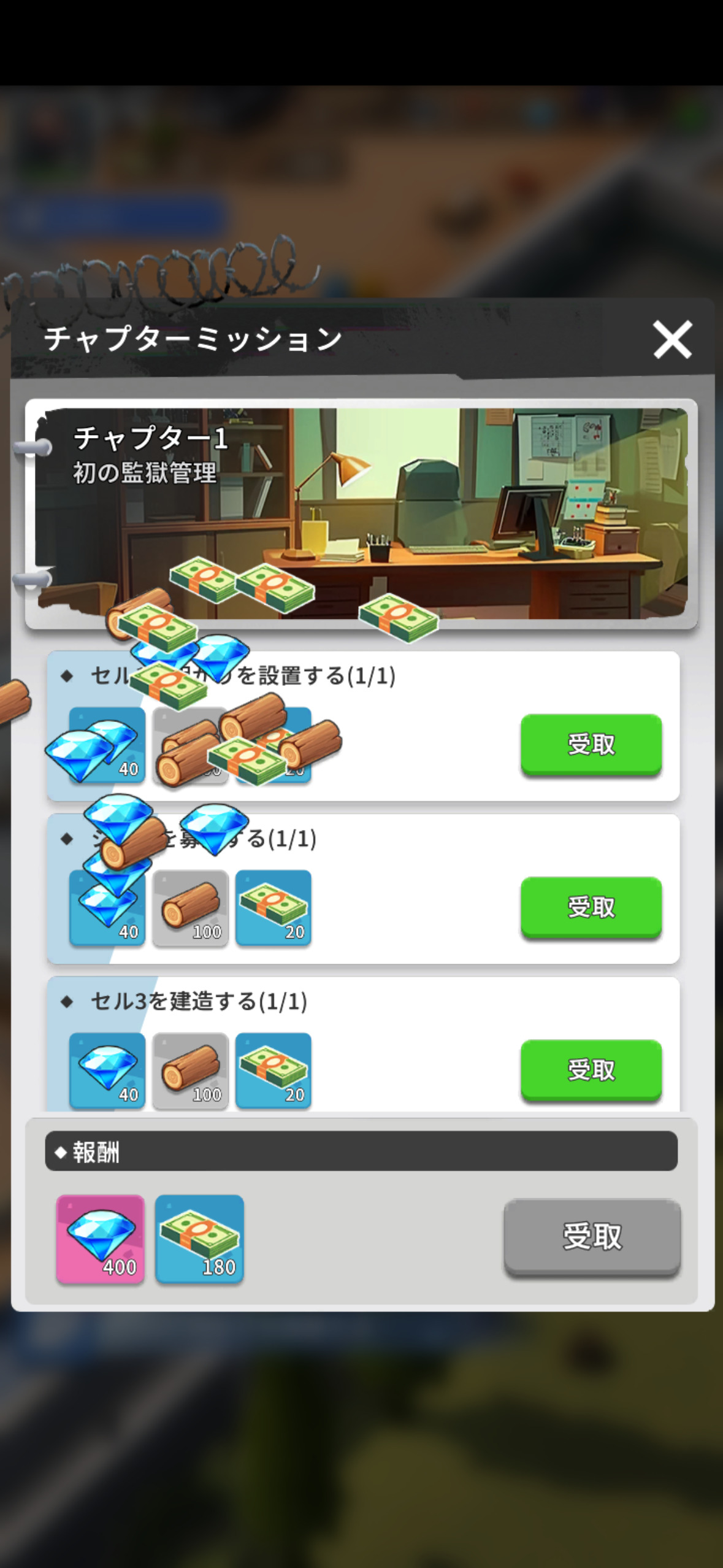Tap the gray 受取 button under 報酬
The image size is (723, 1568).
tap(592, 1237)
